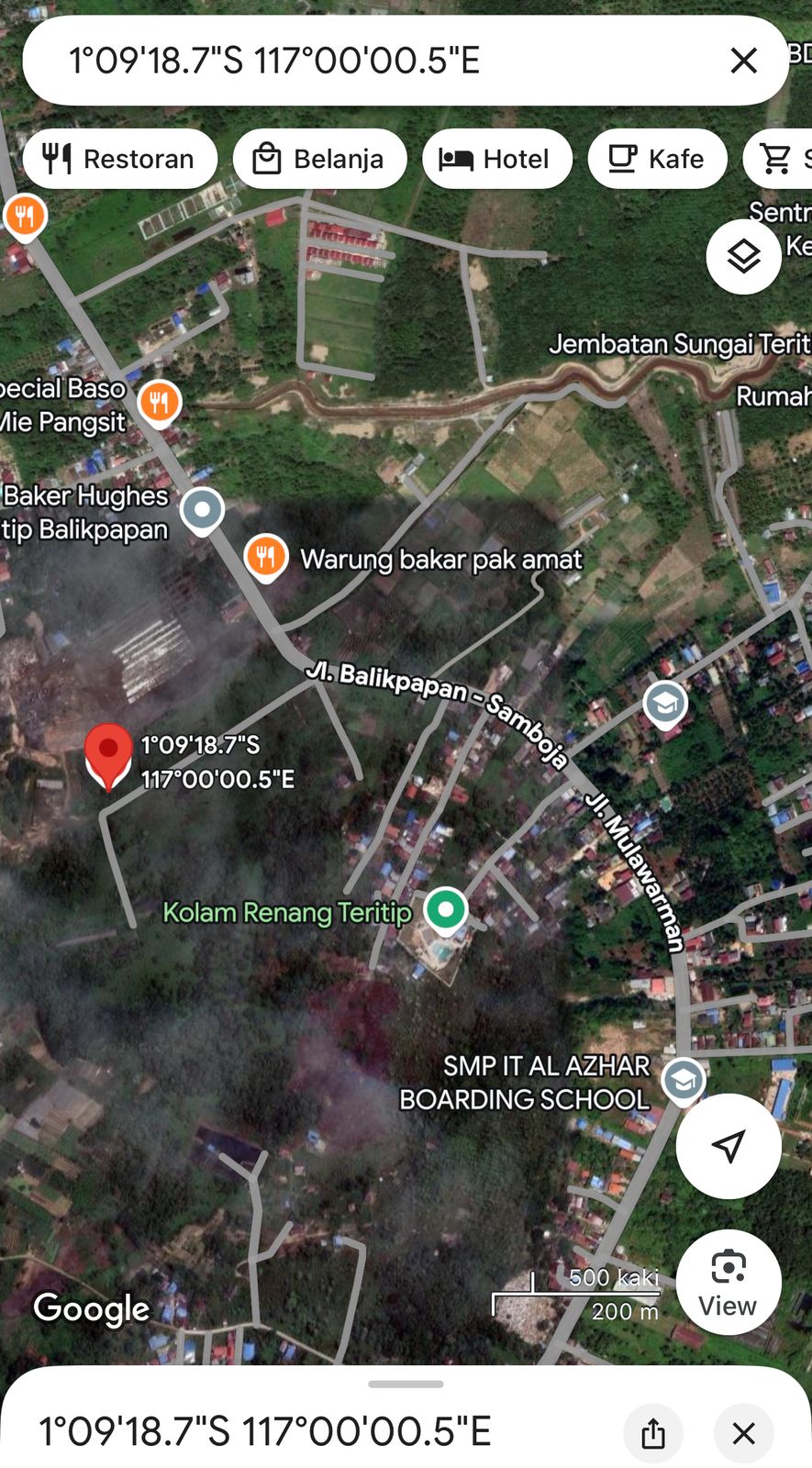Share the dropped pin location

pyautogui.click(x=653, y=1432)
